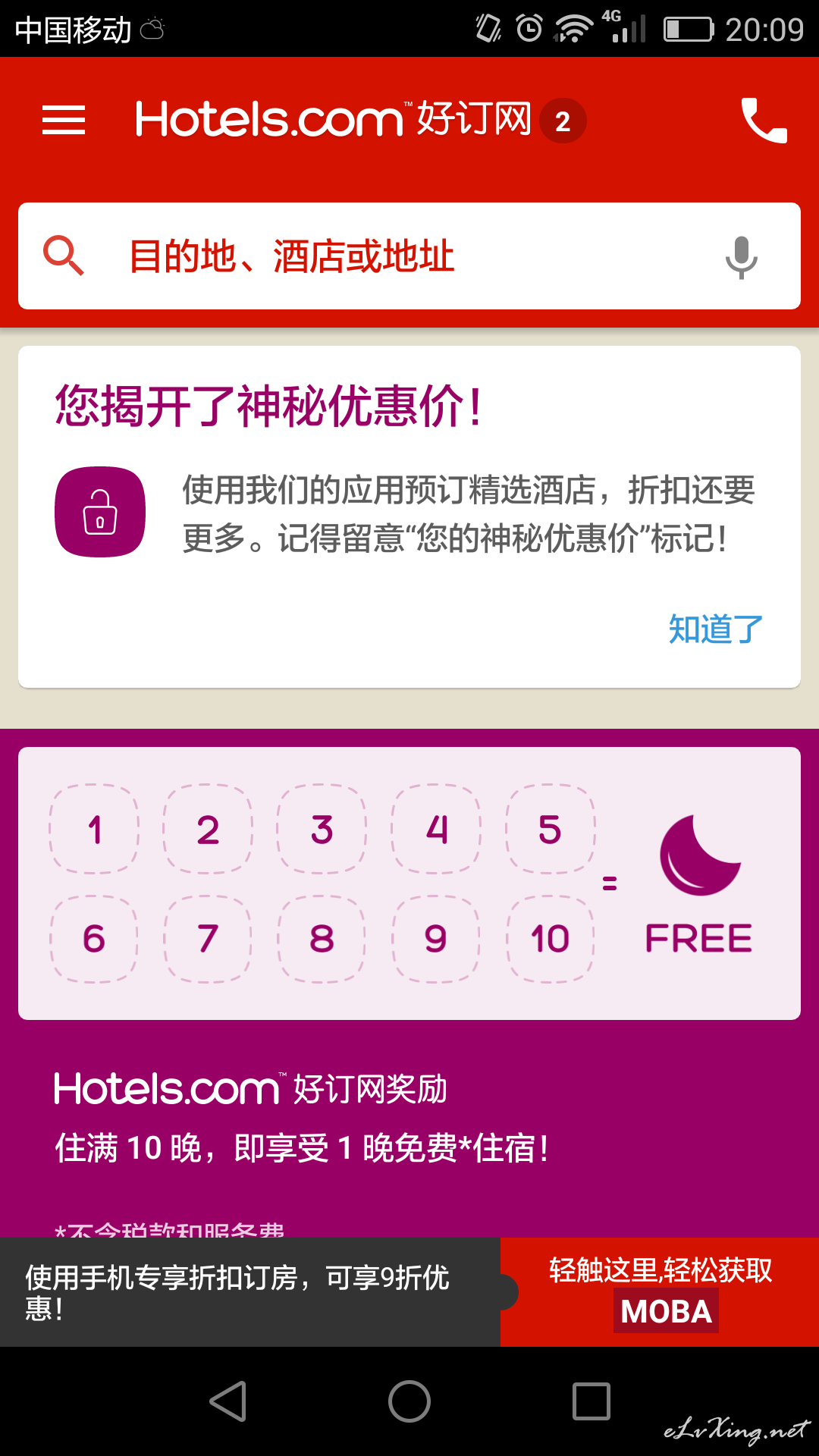Viewport: 819px width, 1456px height.
Task: Dismiss the secret price card with 知道了
Action: coord(715,629)
